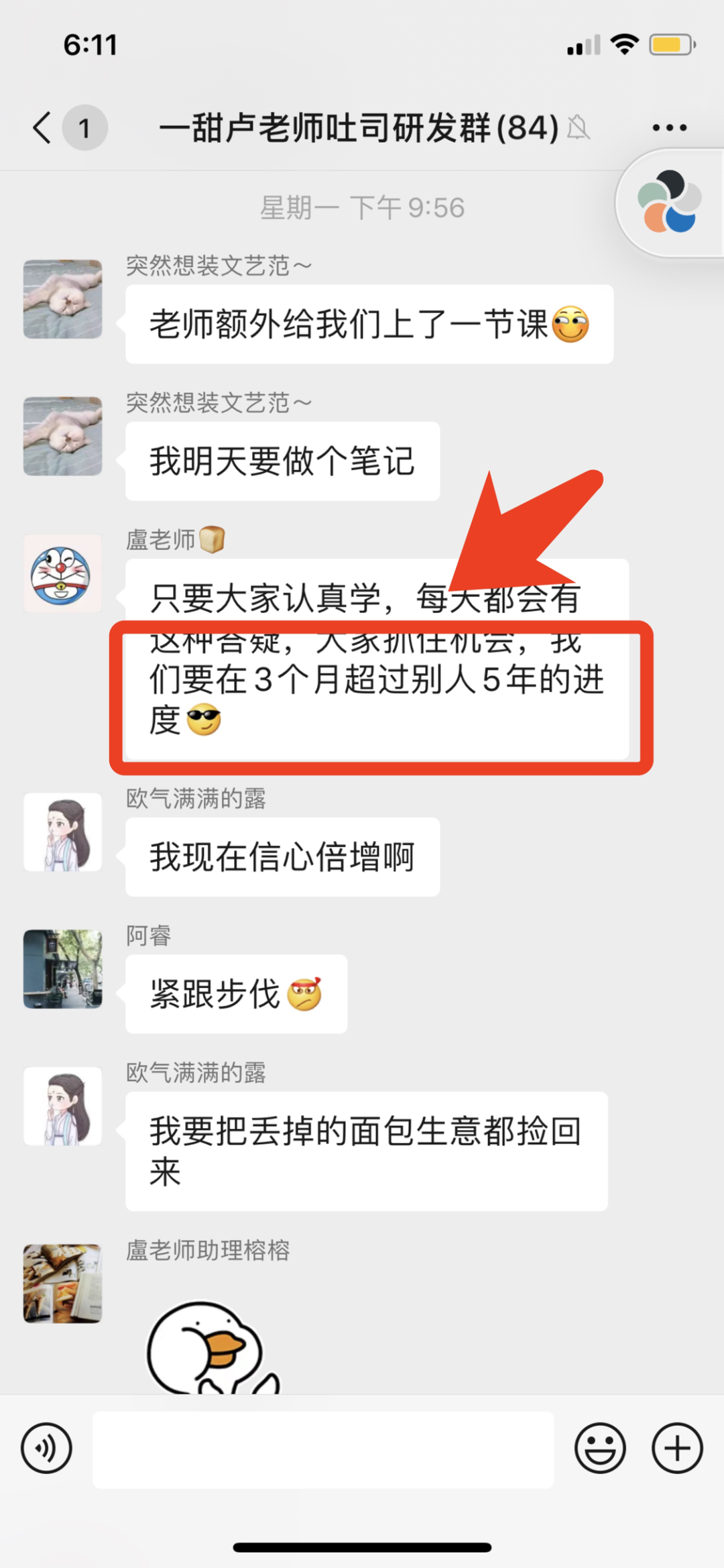724x1568 pixels.
Task: Open the duck sticker from 盧老师助理榕榕
Action: [212, 1348]
